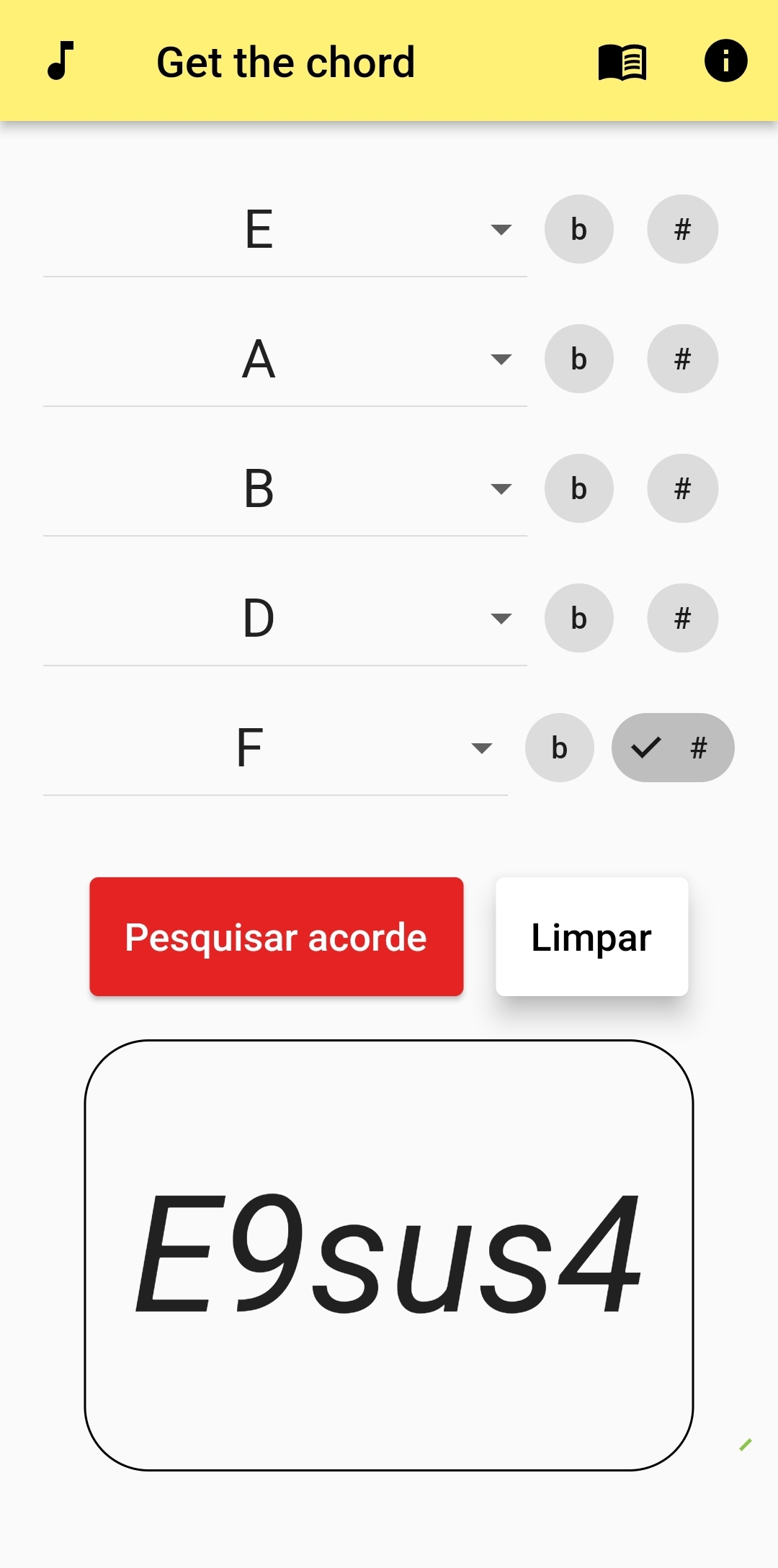Expand the F note dropdown

[x=275, y=748]
